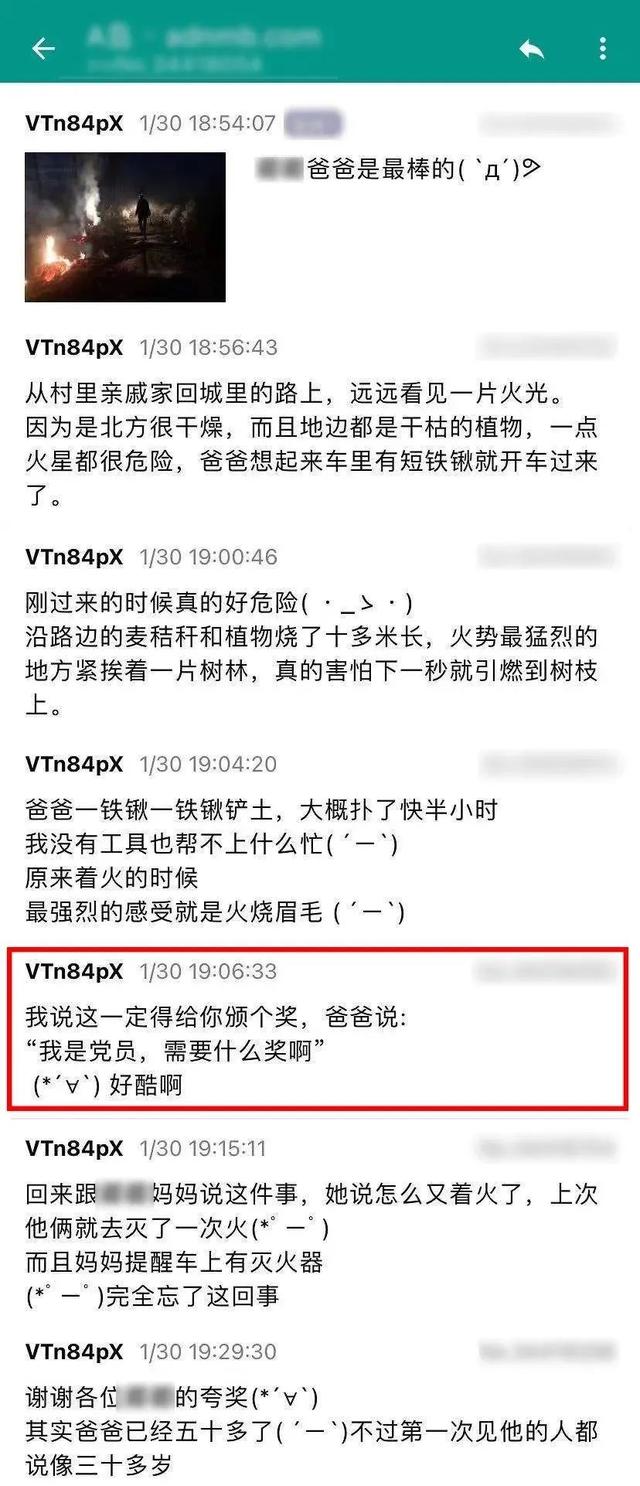Open the fire photo in the first post
This screenshot has height=1486, width=640.
point(125,227)
